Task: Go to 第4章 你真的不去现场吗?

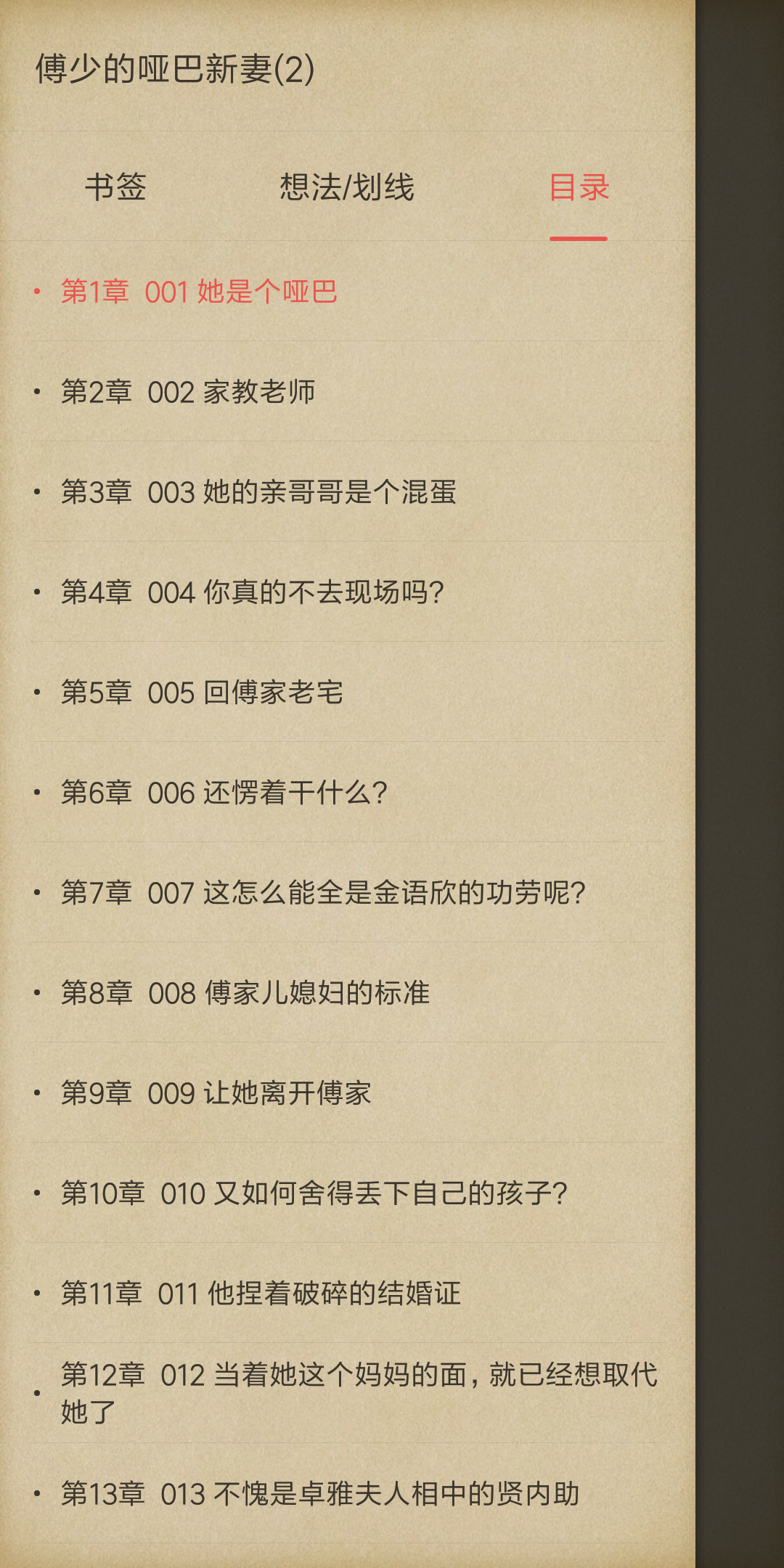Action: click(x=347, y=592)
